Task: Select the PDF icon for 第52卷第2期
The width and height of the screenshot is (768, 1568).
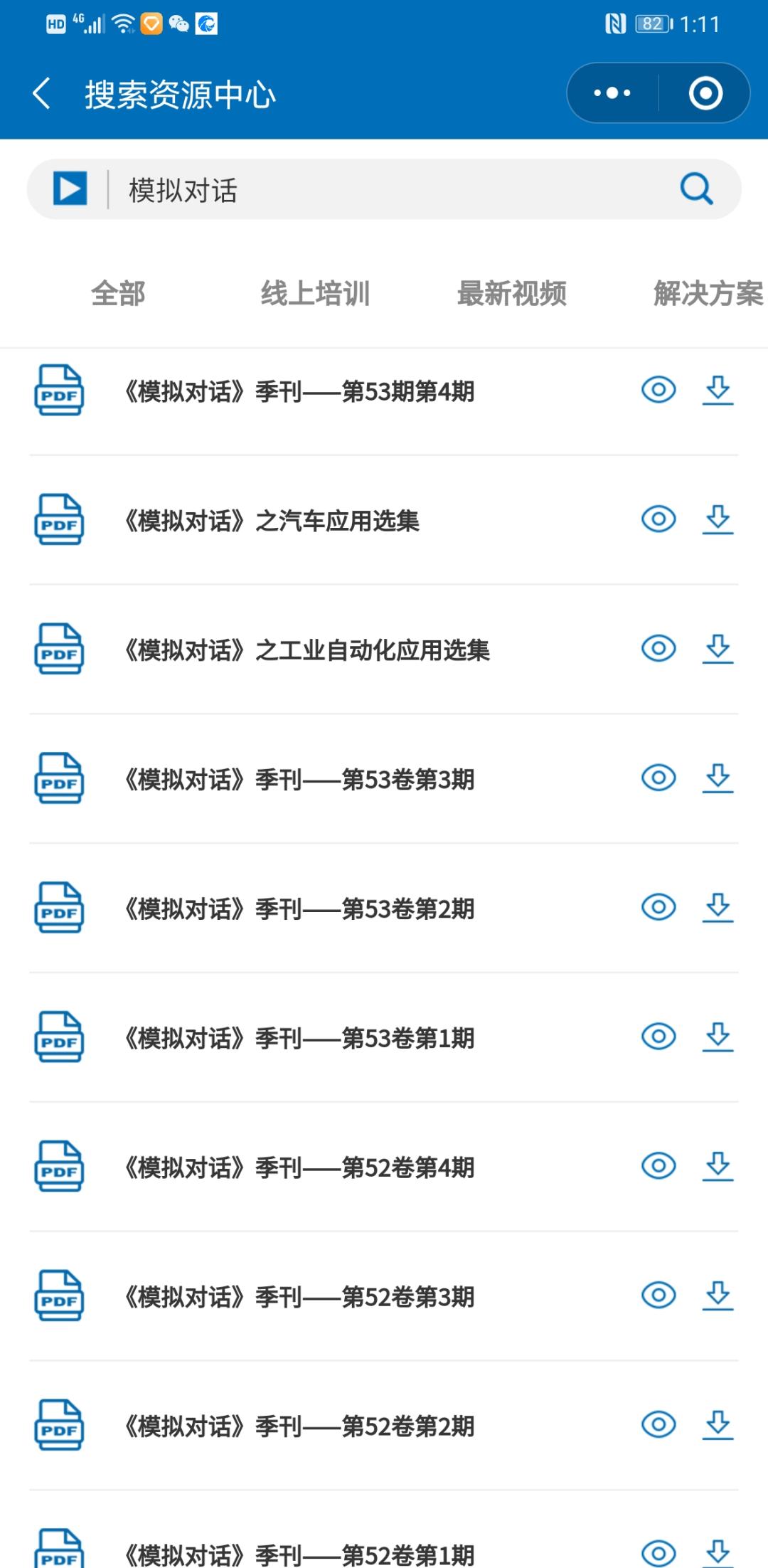Action: coord(60,1426)
